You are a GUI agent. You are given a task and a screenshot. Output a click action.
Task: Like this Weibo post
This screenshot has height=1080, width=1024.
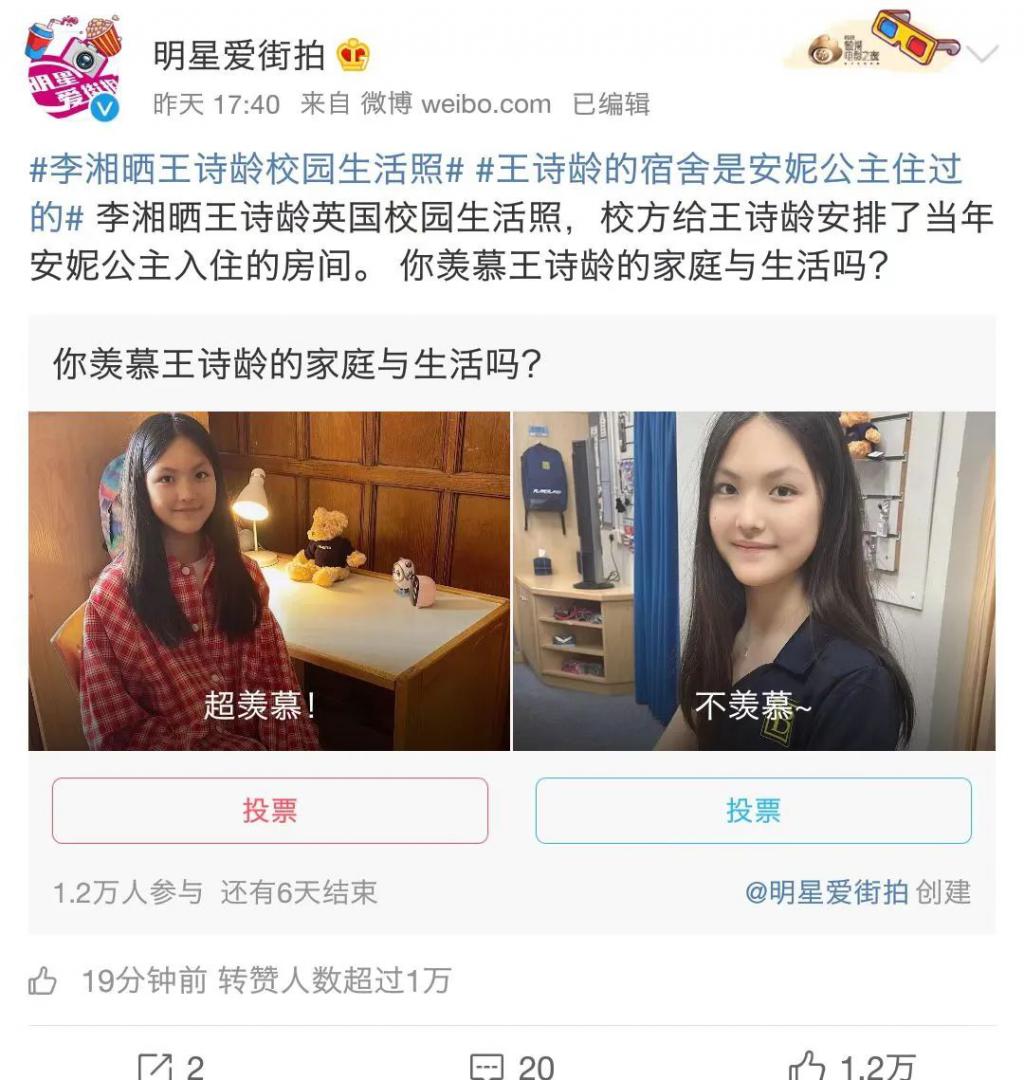pyautogui.click(x=850, y=1066)
